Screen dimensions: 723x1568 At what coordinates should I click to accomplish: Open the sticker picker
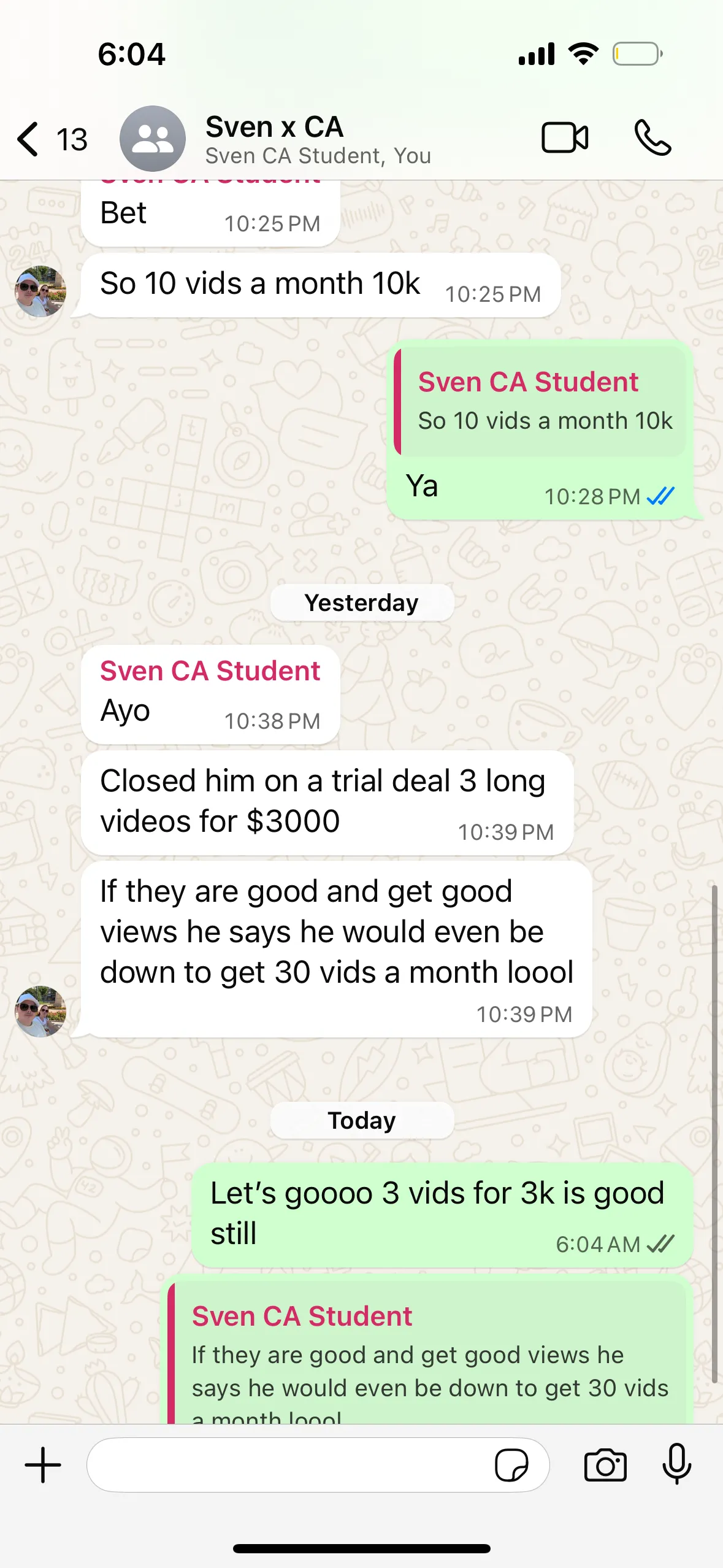pos(511,1465)
